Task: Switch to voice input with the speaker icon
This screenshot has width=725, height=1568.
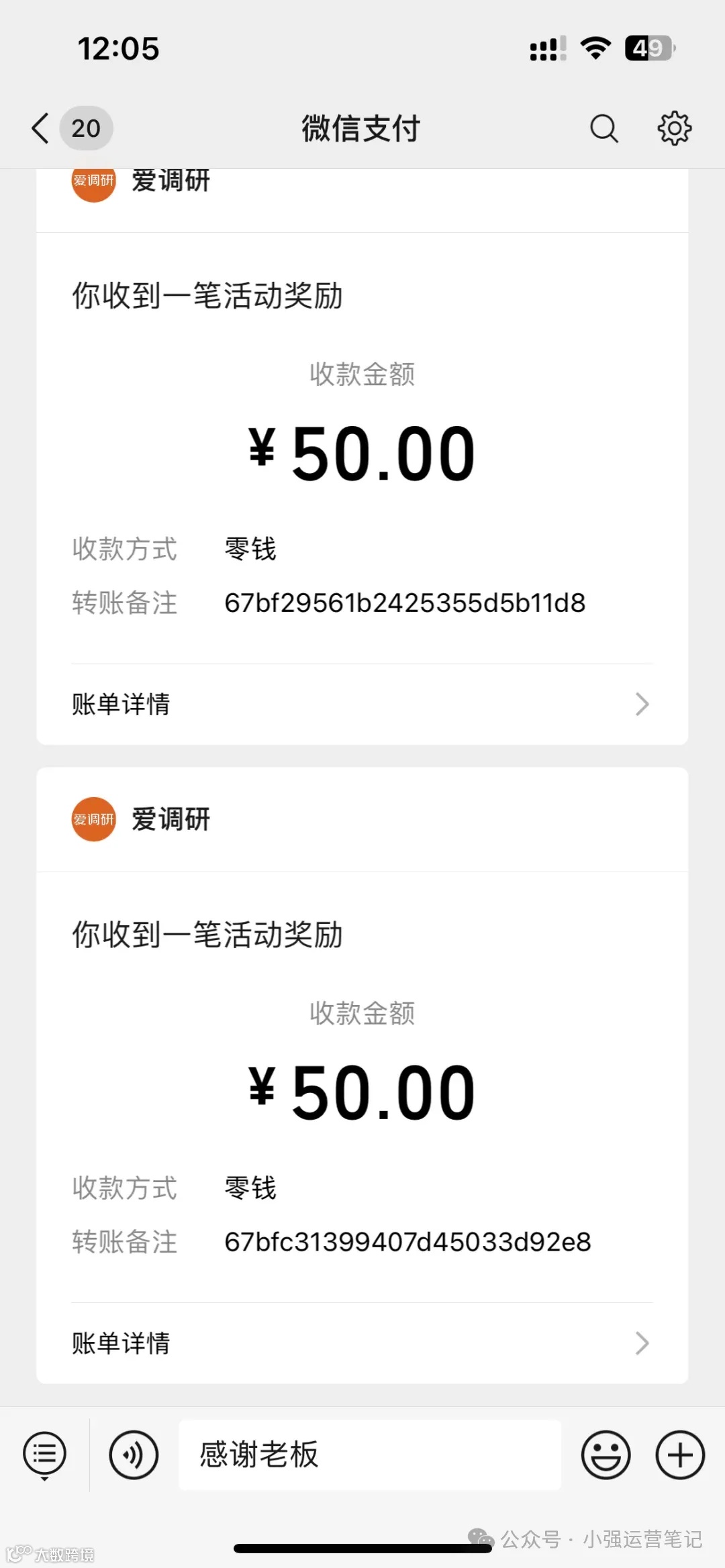Action: 133,1454
